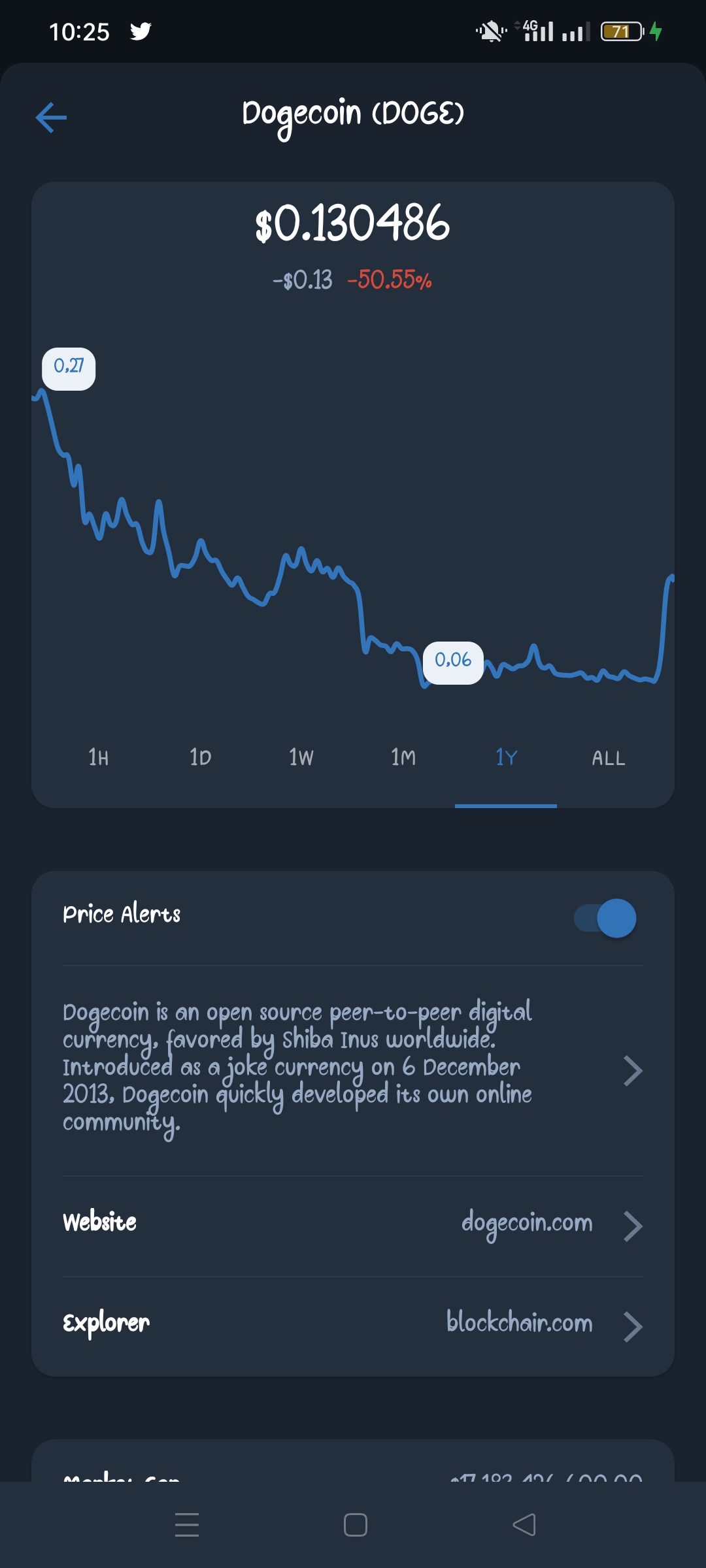Tap the system home button
This screenshot has width=706, height=1568.
tap(355, 1525)
